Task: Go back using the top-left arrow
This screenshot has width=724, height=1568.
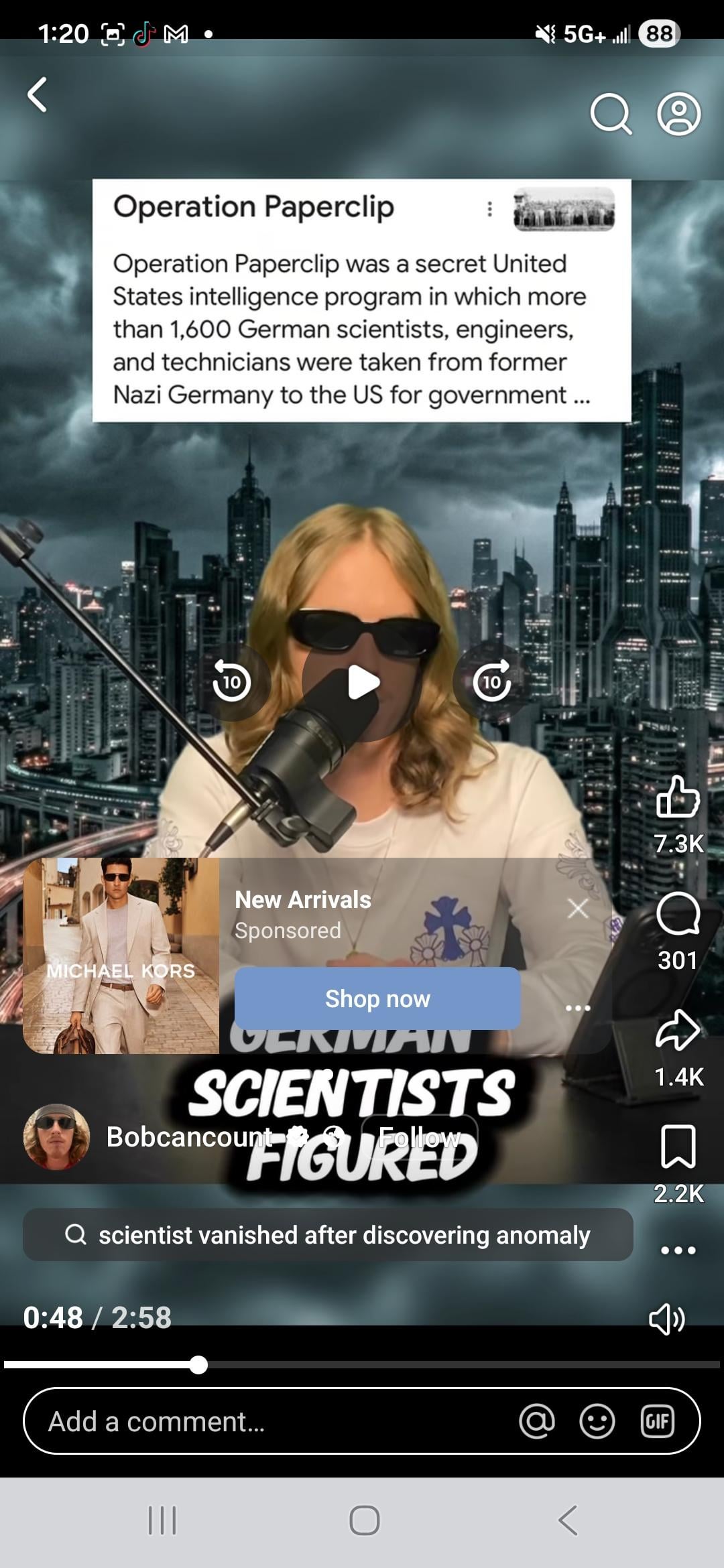Action: pyautogui.click(x=38, y=94)
